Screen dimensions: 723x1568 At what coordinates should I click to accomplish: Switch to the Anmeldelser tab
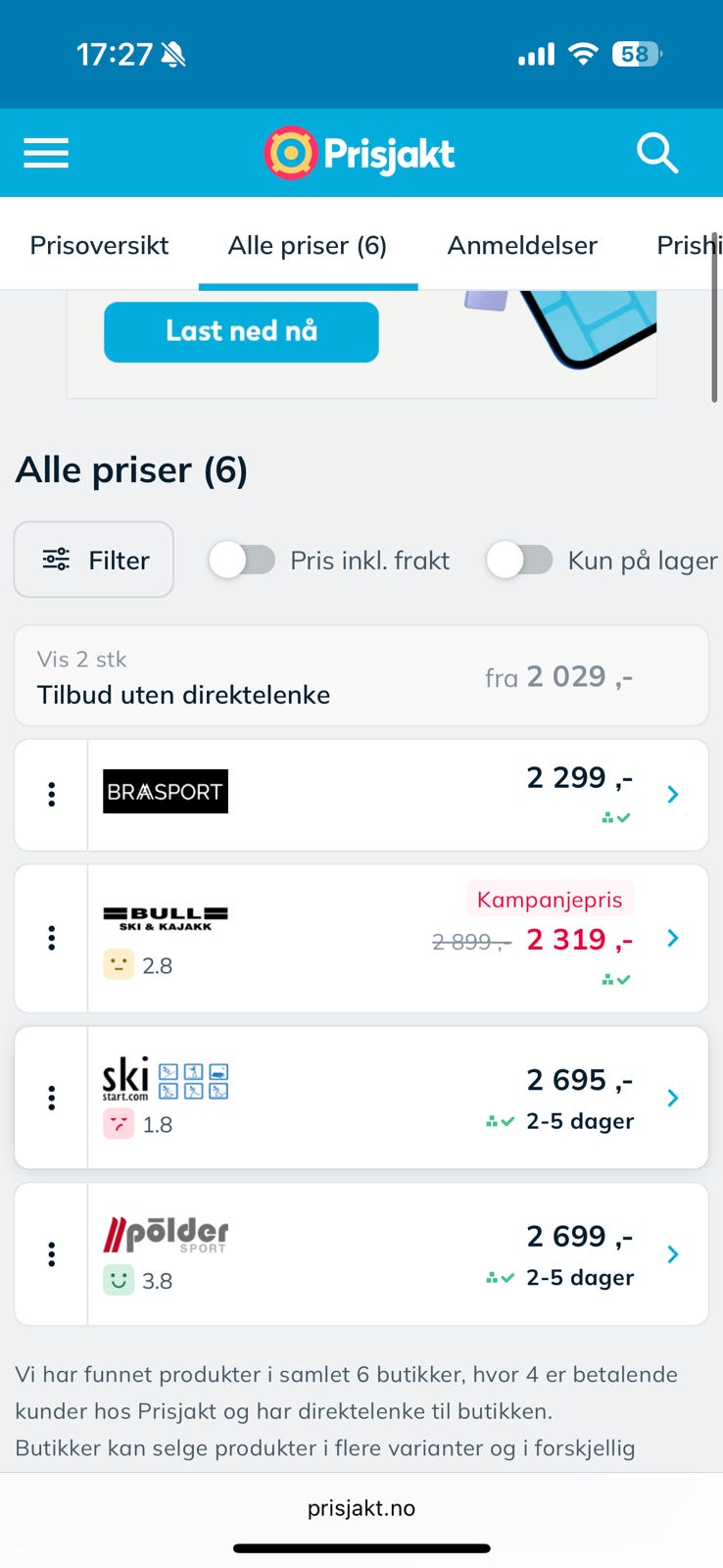click(522, 245)
